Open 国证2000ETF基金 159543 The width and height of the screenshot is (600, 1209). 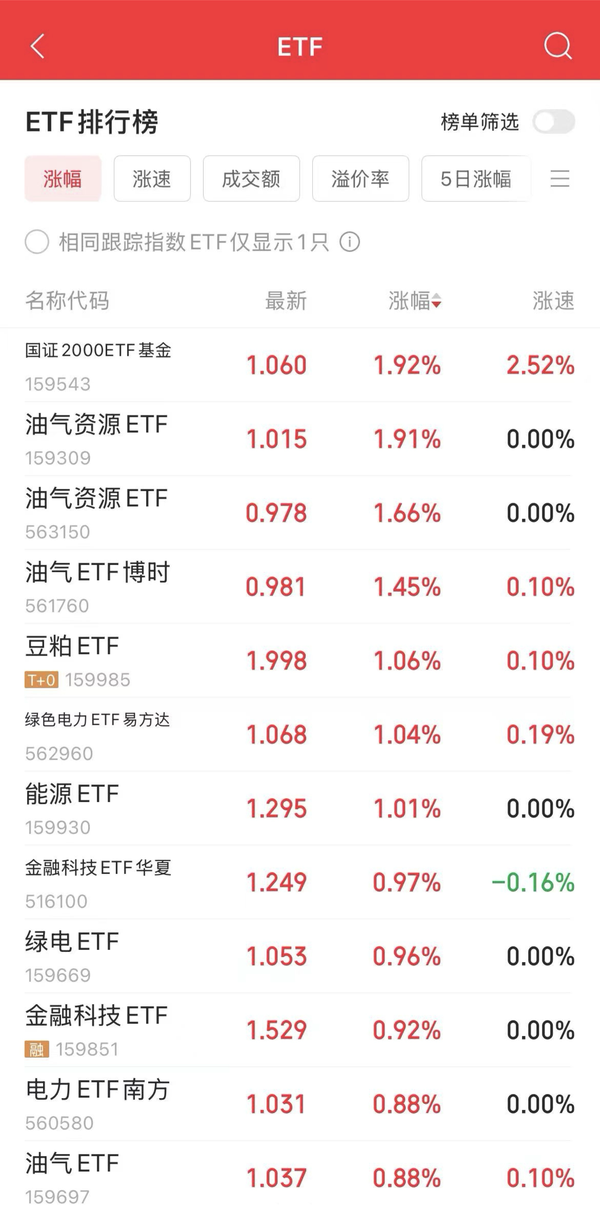point(300,365)
